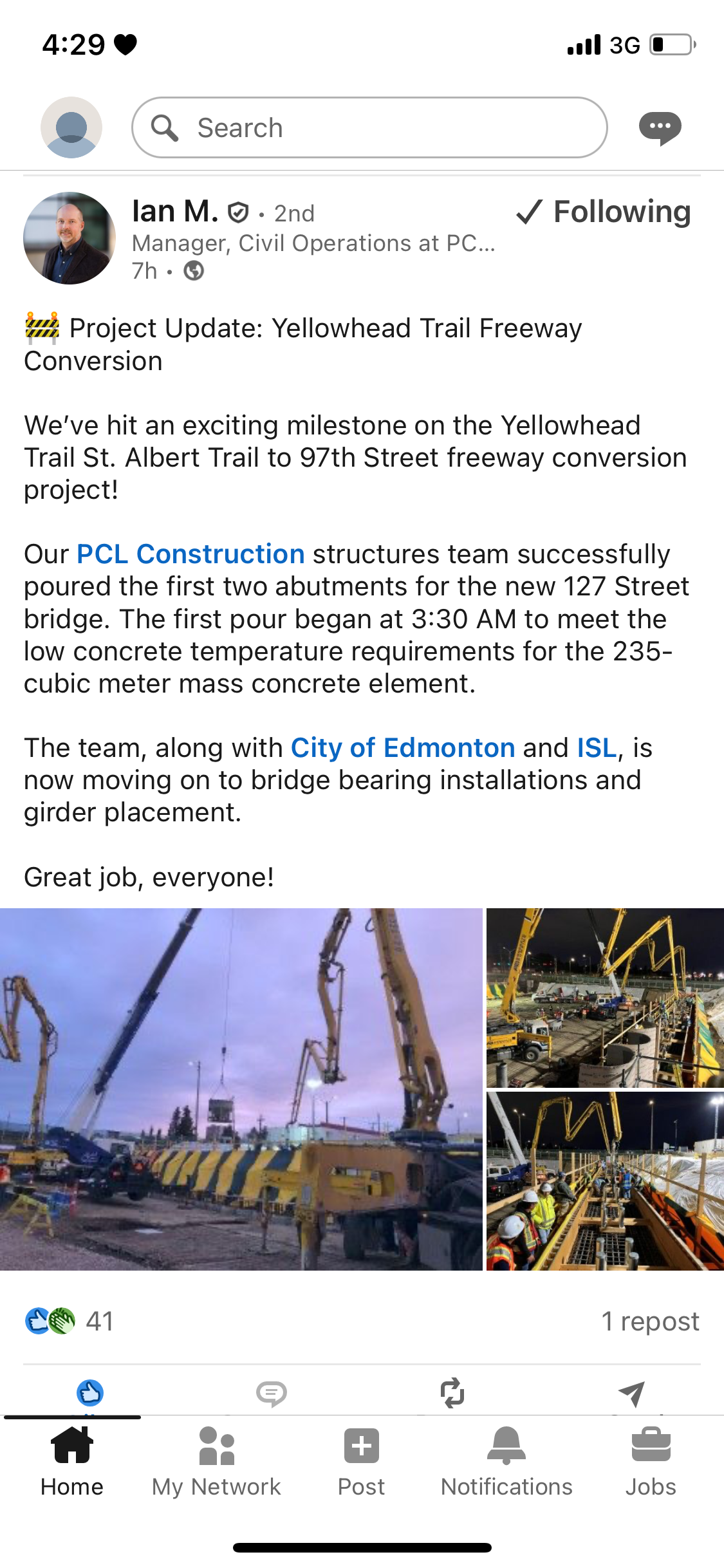Image resolution: width=724 pixels, height=1568 pixels.
Task: Select the Jobs tab
Action: tap(651, 1461)
